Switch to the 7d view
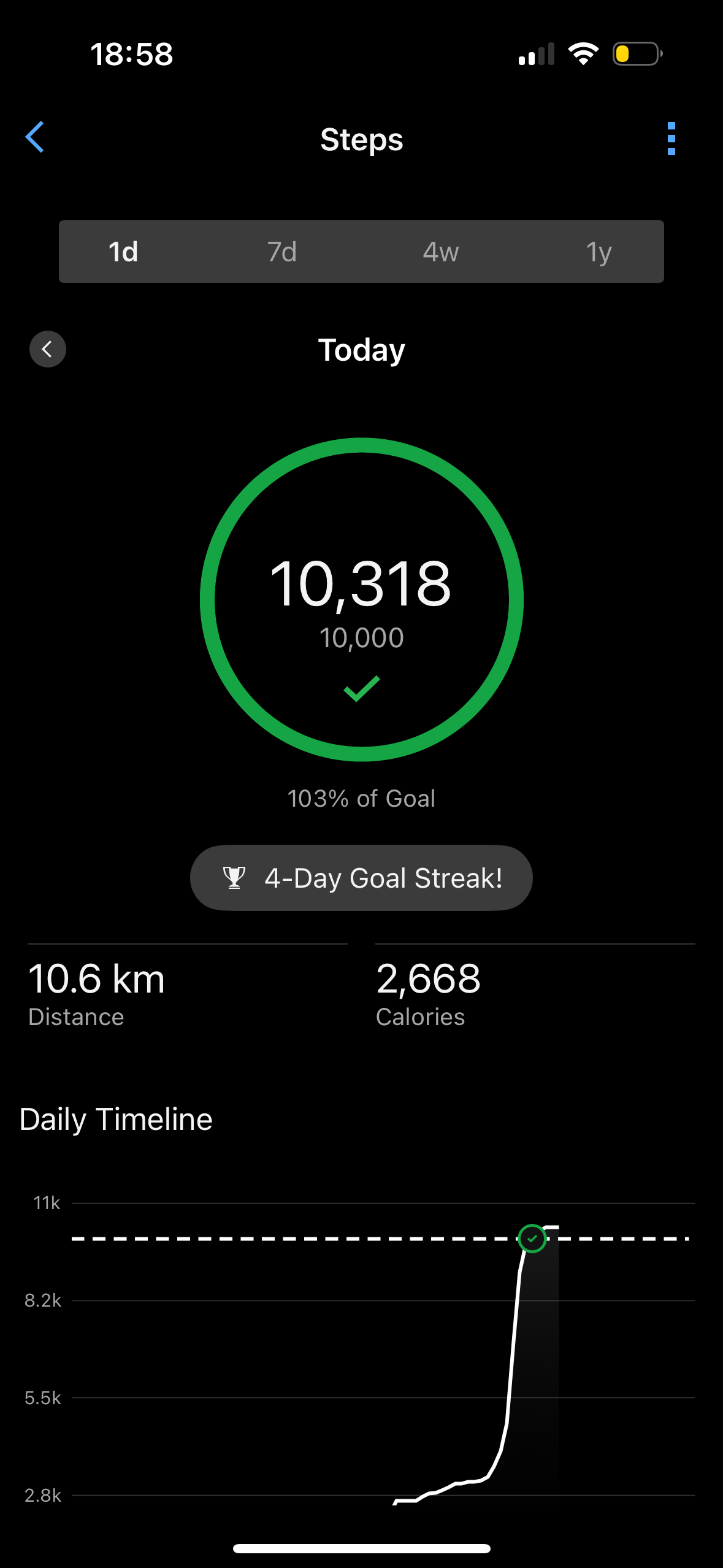The image size is (723, 1568). [x=282, y=252]
